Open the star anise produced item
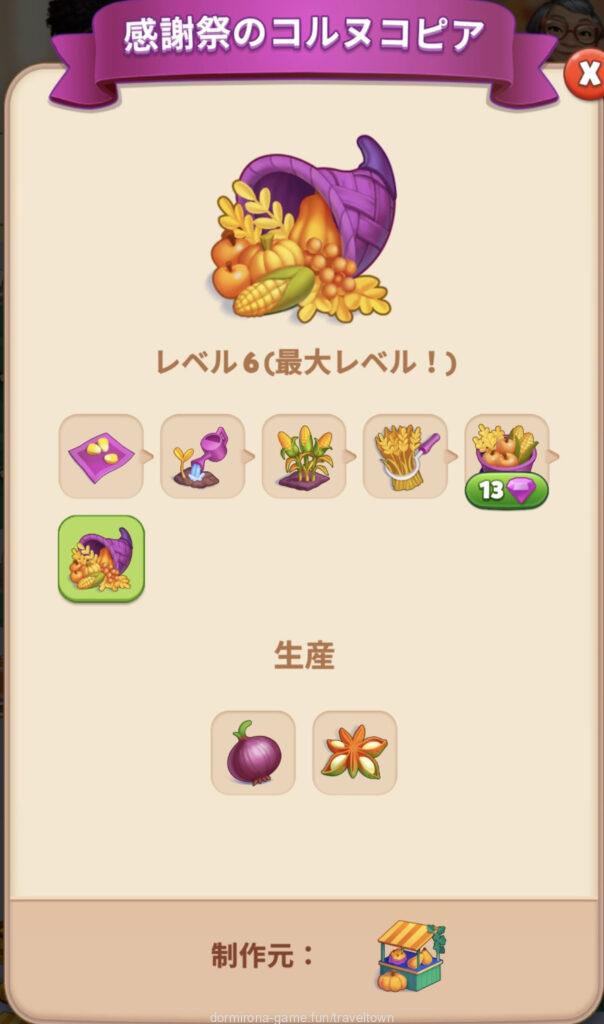Screen dimensions: 604x1024 (x=354, y=753)
